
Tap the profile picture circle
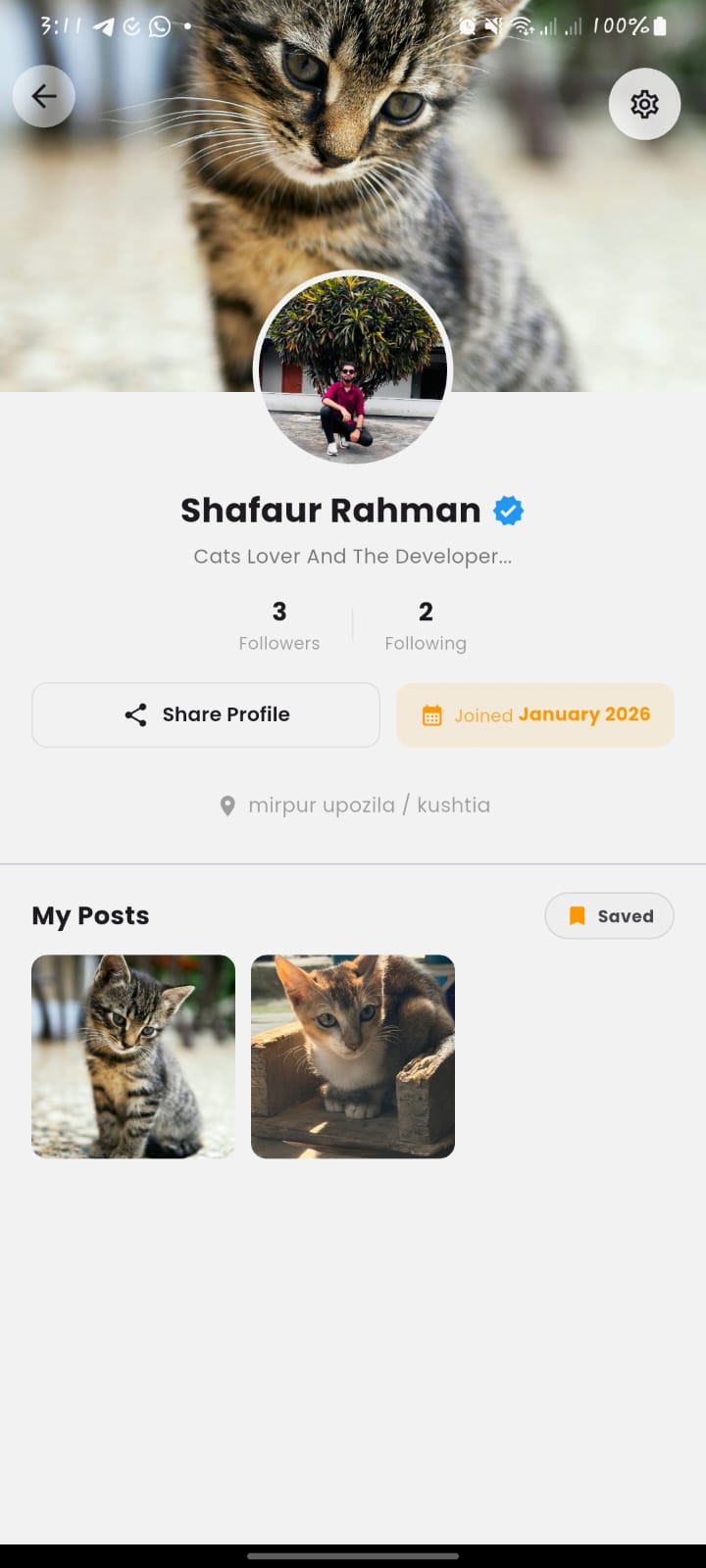tap(352, 369)
